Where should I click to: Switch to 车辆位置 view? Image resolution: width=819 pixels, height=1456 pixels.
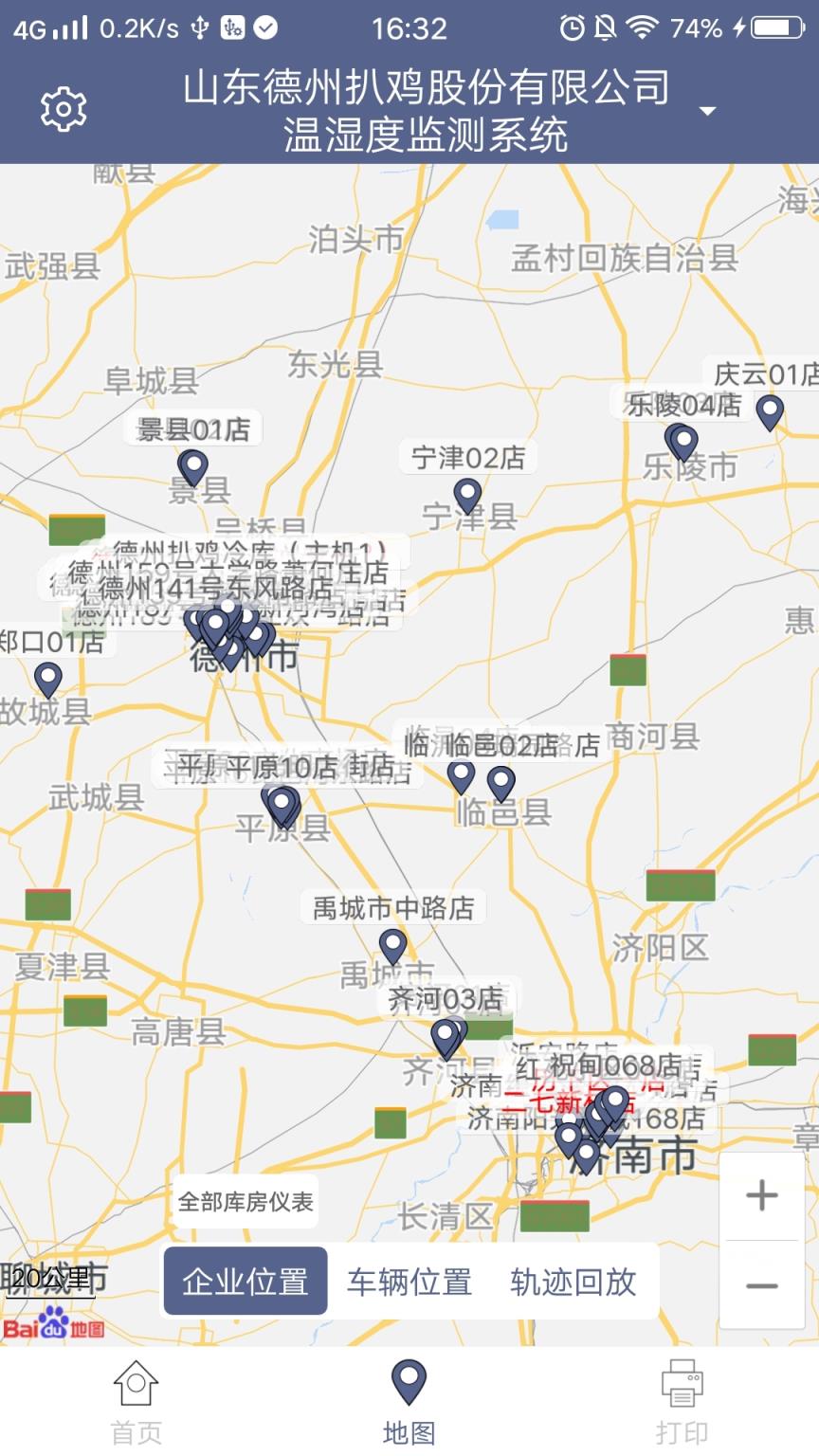tap(409, 1282)
